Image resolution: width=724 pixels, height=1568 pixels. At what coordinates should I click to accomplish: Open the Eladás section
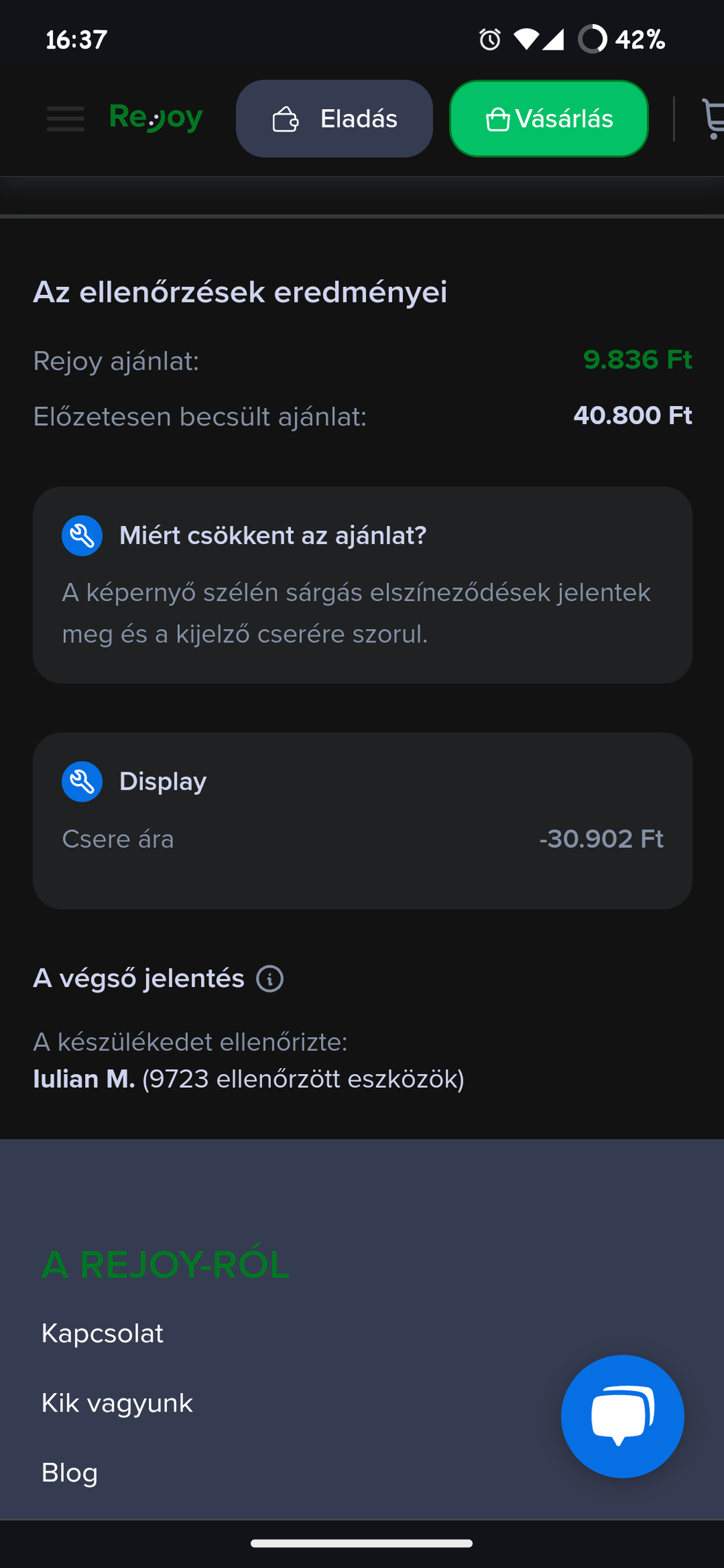(334, 119)
